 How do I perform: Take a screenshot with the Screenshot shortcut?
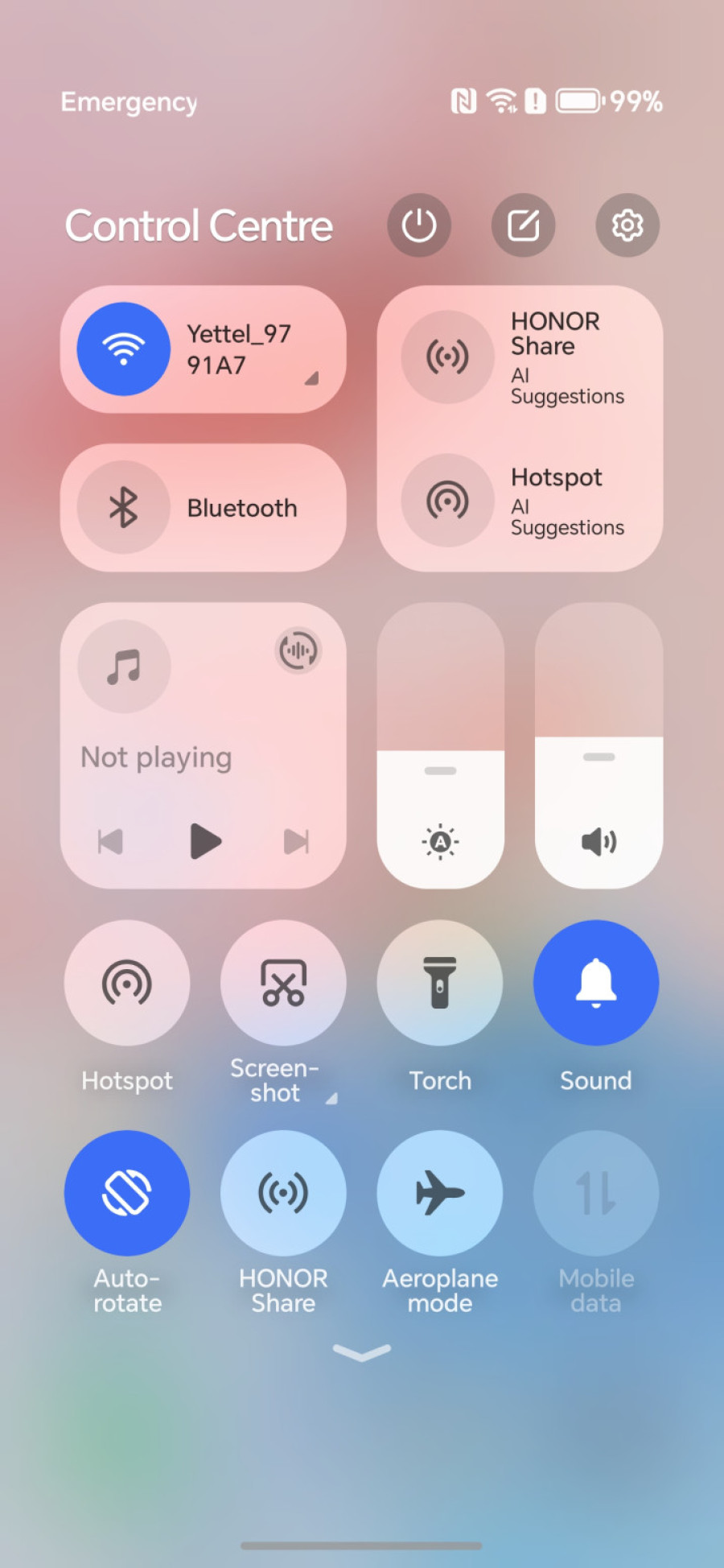[x=283, y=983]
